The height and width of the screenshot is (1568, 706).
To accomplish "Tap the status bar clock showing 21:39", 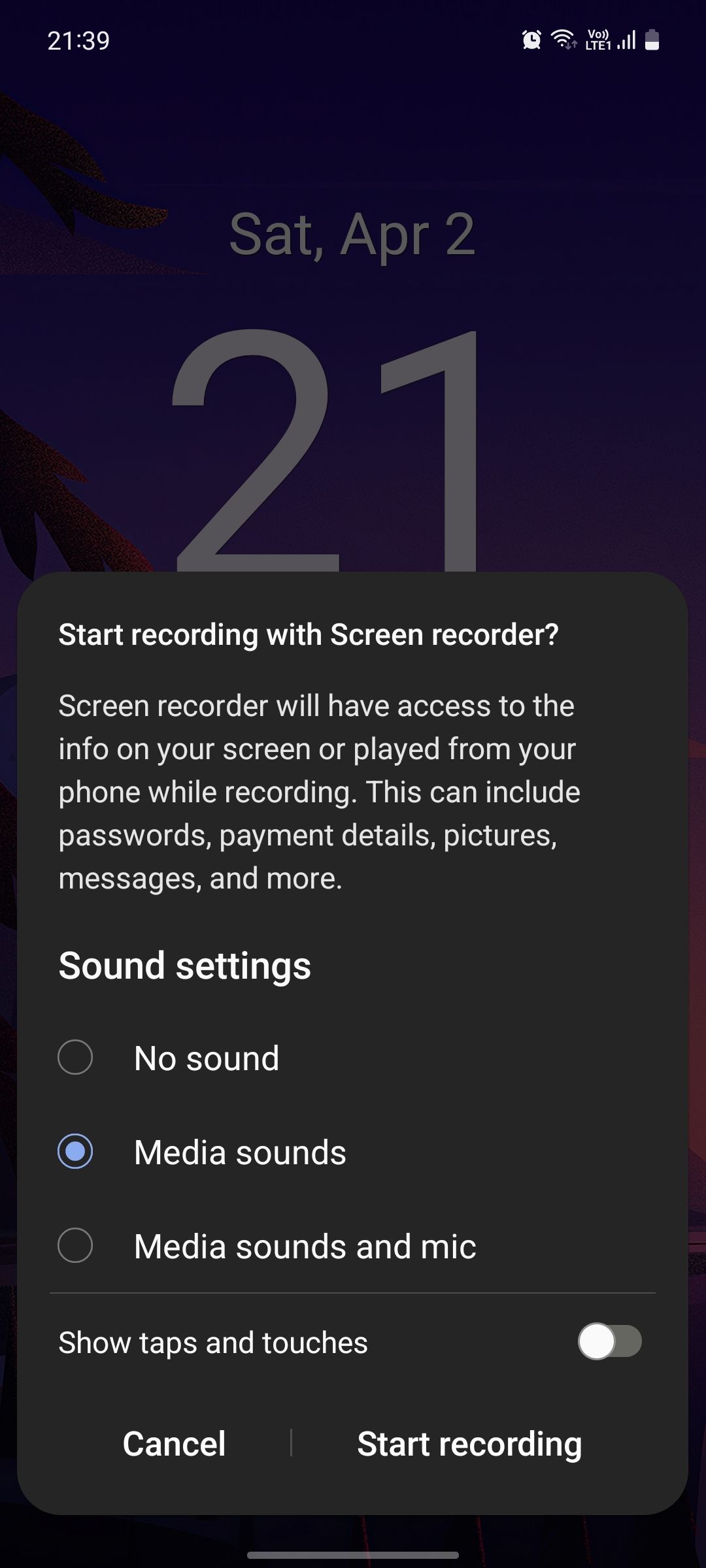I will 78,41.
